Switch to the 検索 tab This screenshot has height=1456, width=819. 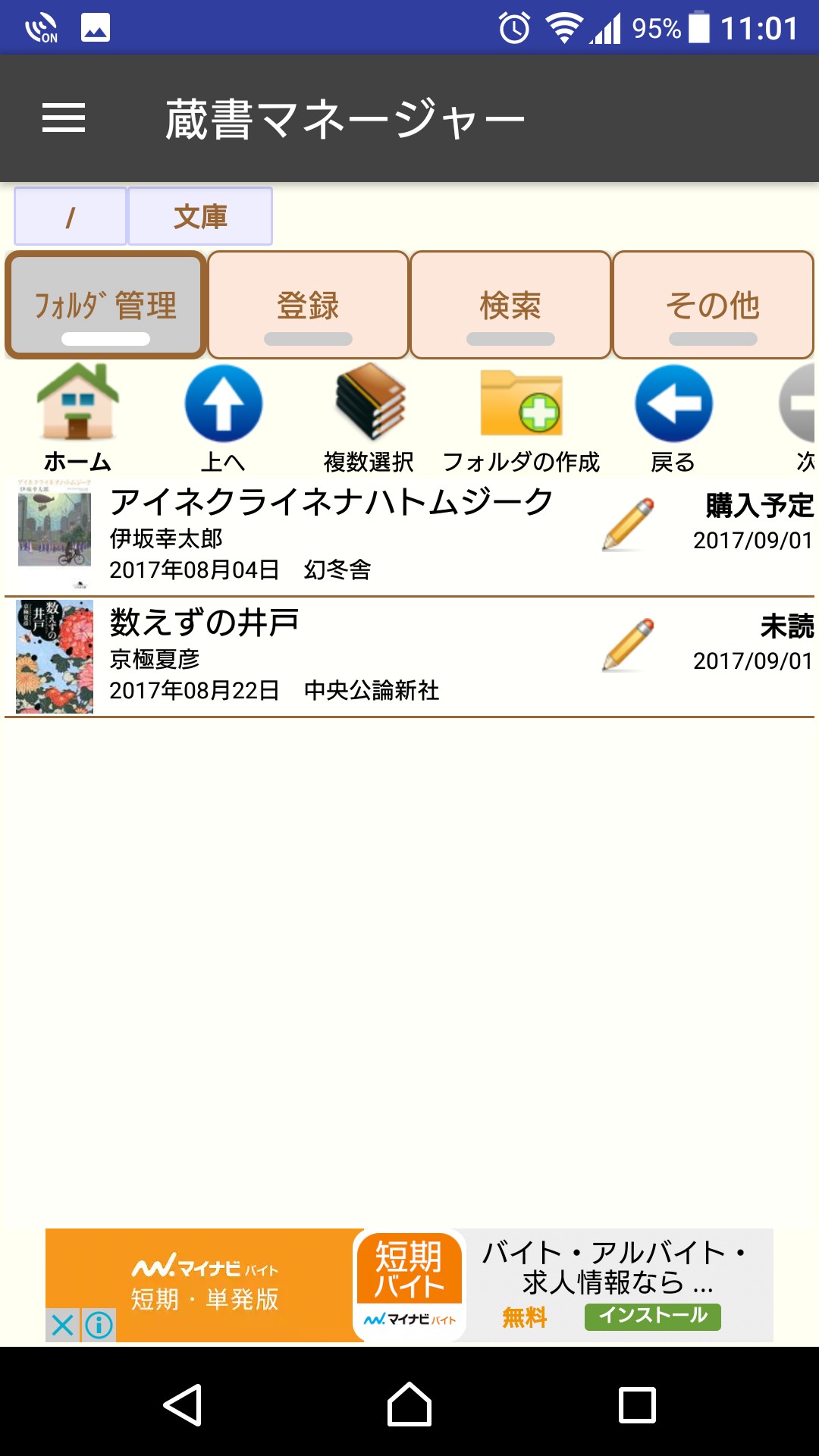pyautogui.click(x=510, y=305)
